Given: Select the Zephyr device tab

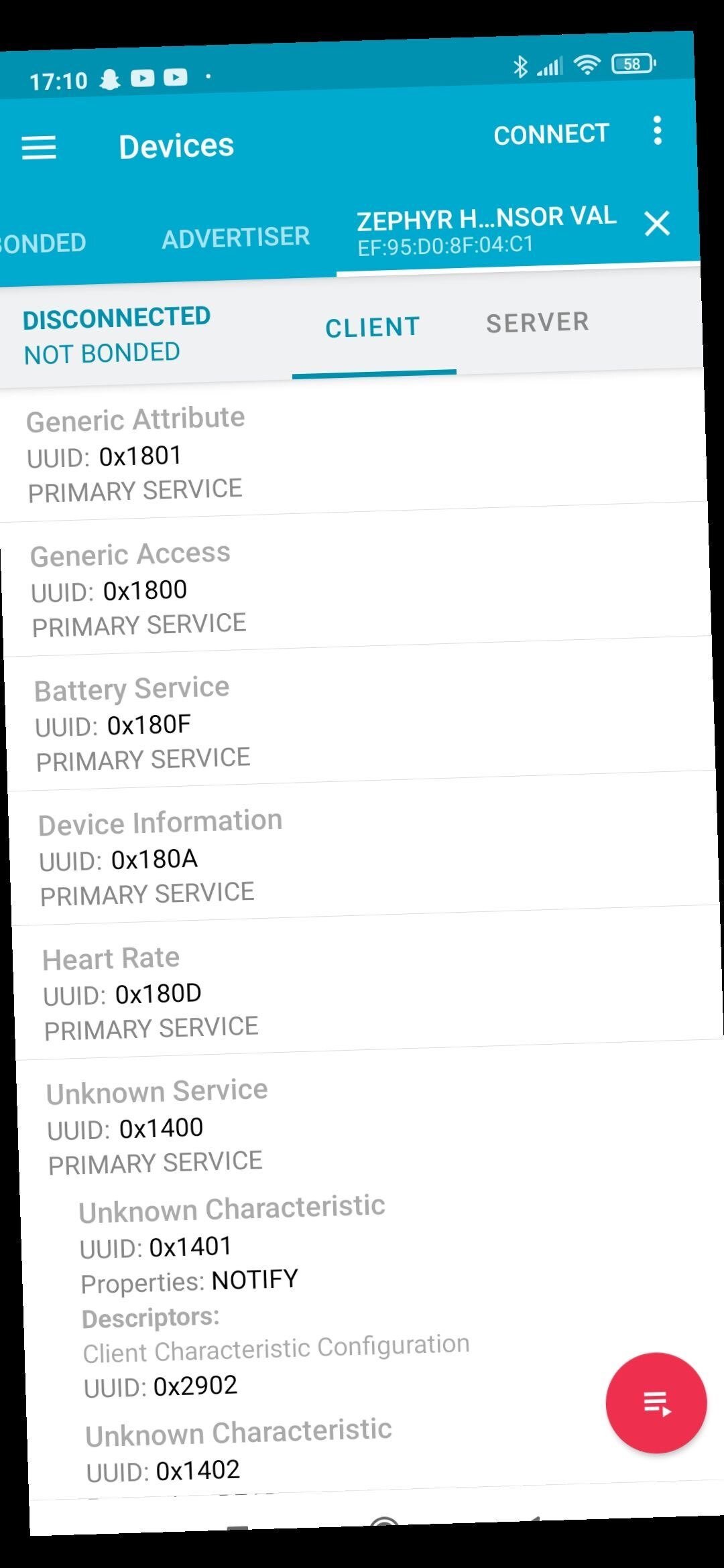Looking at the screenshot, I should pos(486,231).
